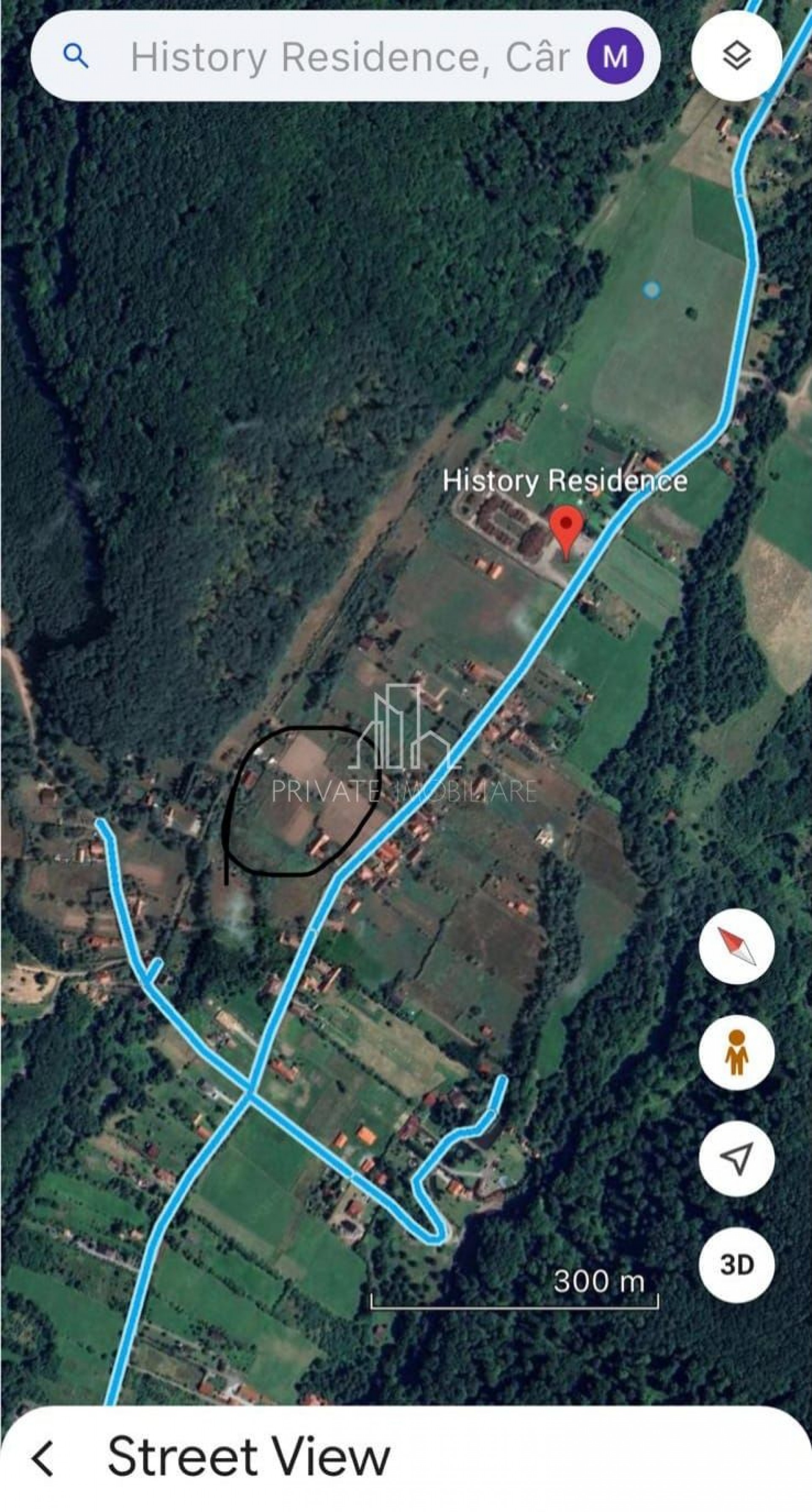This screenshot has height=1512, width=812.
Task: Center map on my current location
Action: (x=736, y=1159)
